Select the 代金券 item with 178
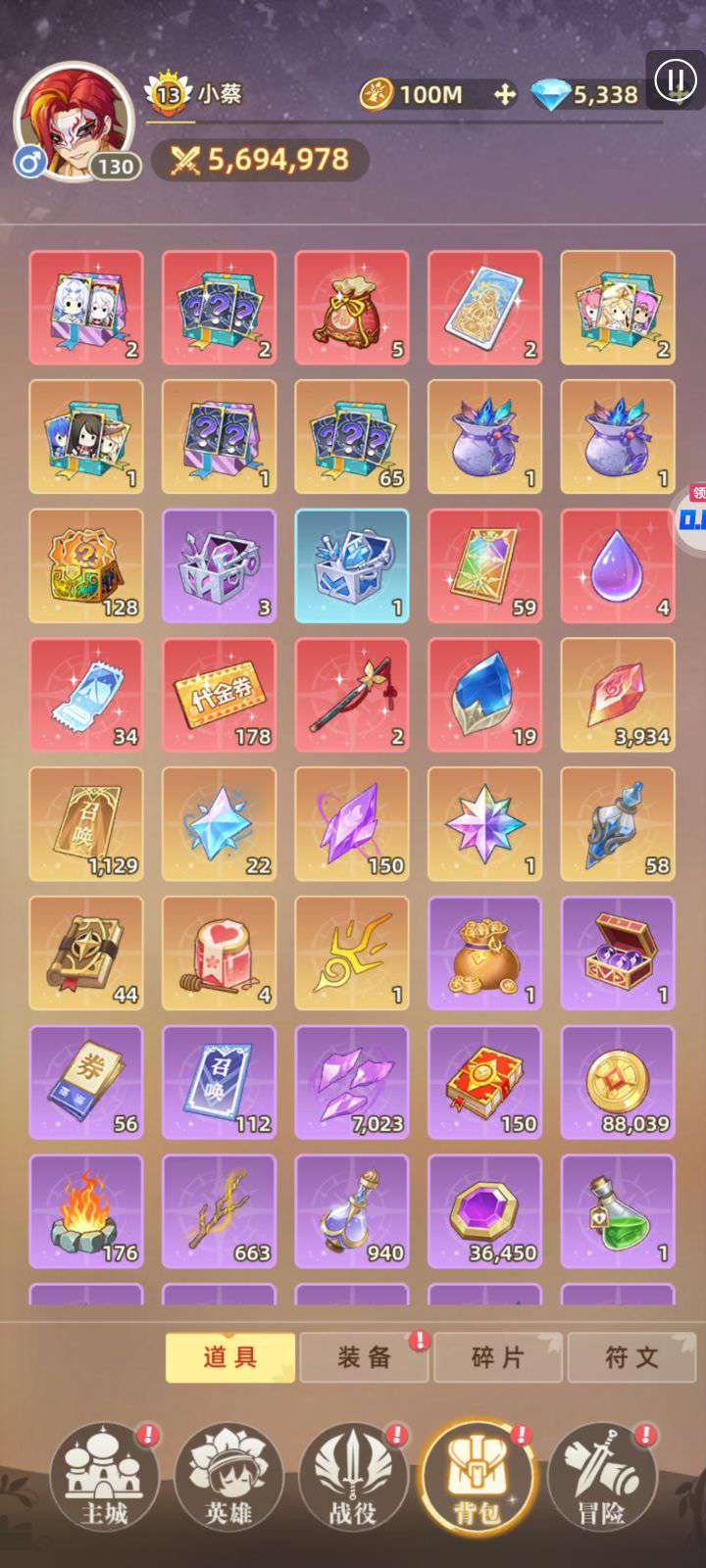This screenshot has height=1568, width=706. pyautogui.click(x=219, y=696)
